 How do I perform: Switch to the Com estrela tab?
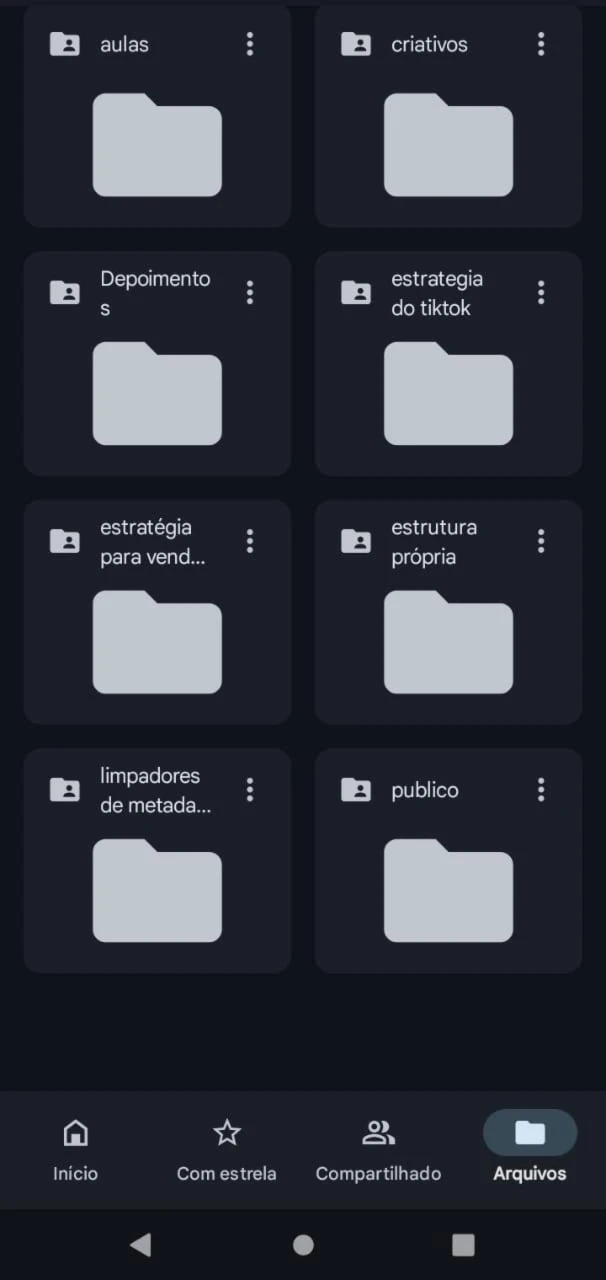click(227, 1150)
